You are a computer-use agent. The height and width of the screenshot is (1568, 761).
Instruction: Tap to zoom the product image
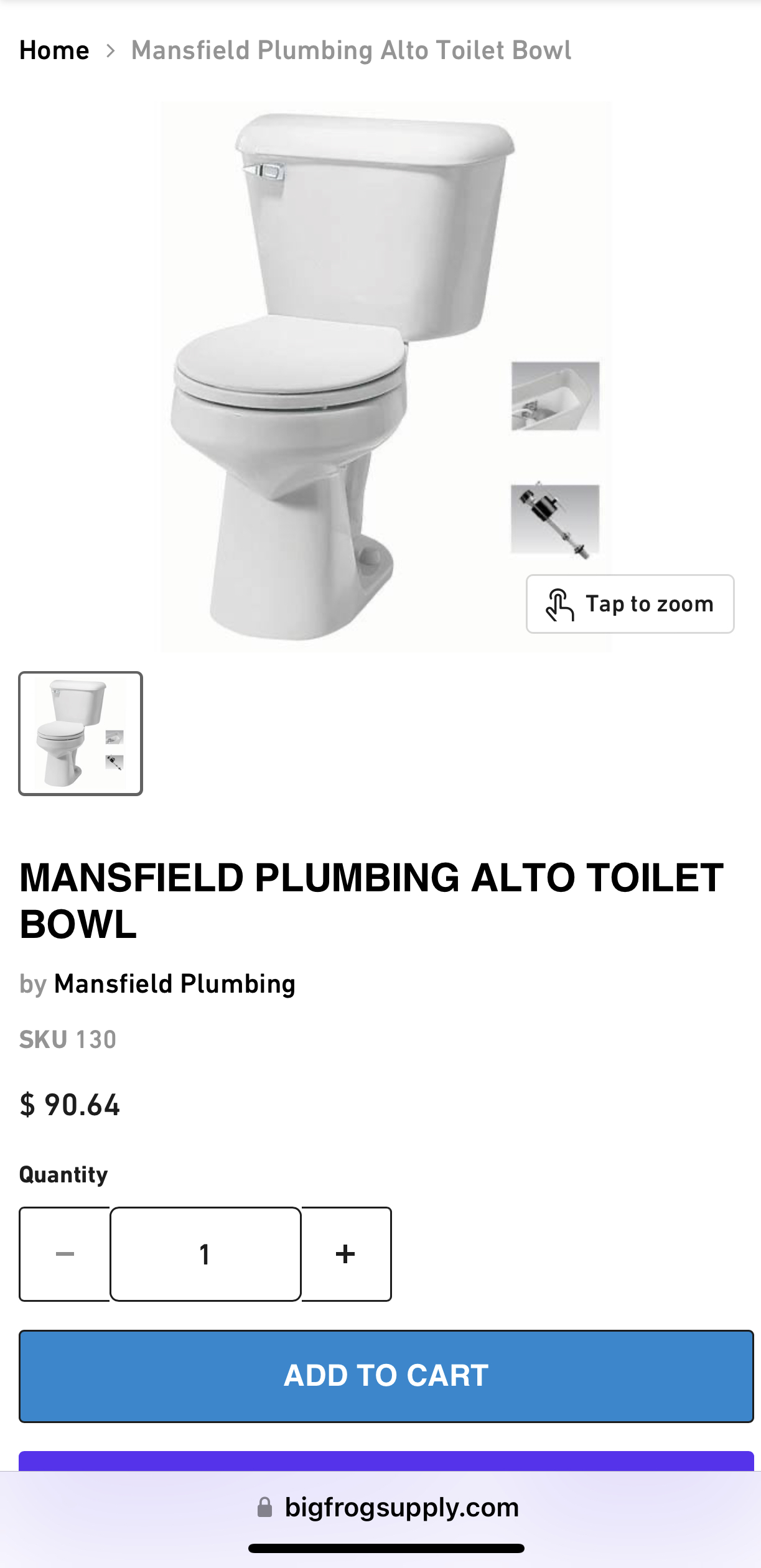point(630,604)
